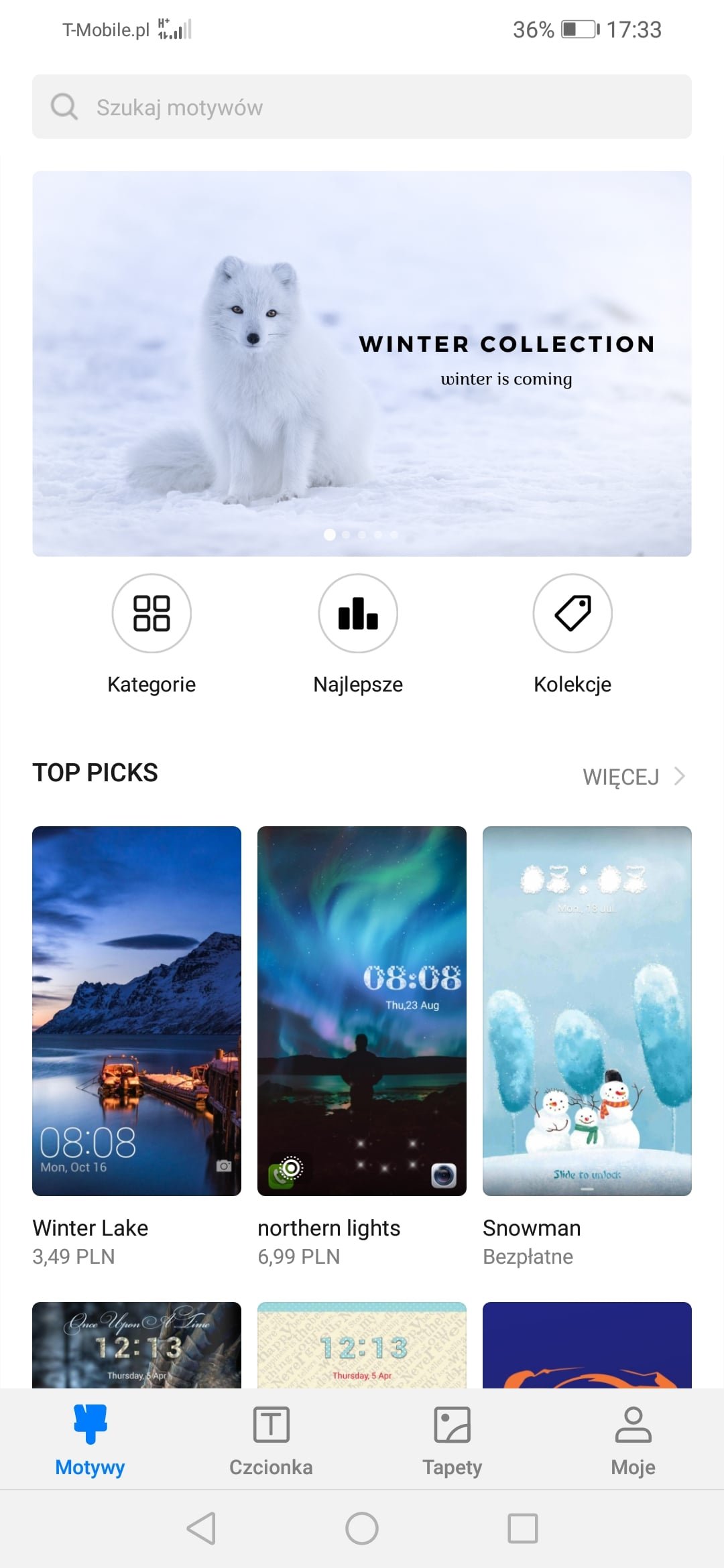
Task: Open the Winter Lake theme
Action: pyautogui.click(x=137, y=1010)
